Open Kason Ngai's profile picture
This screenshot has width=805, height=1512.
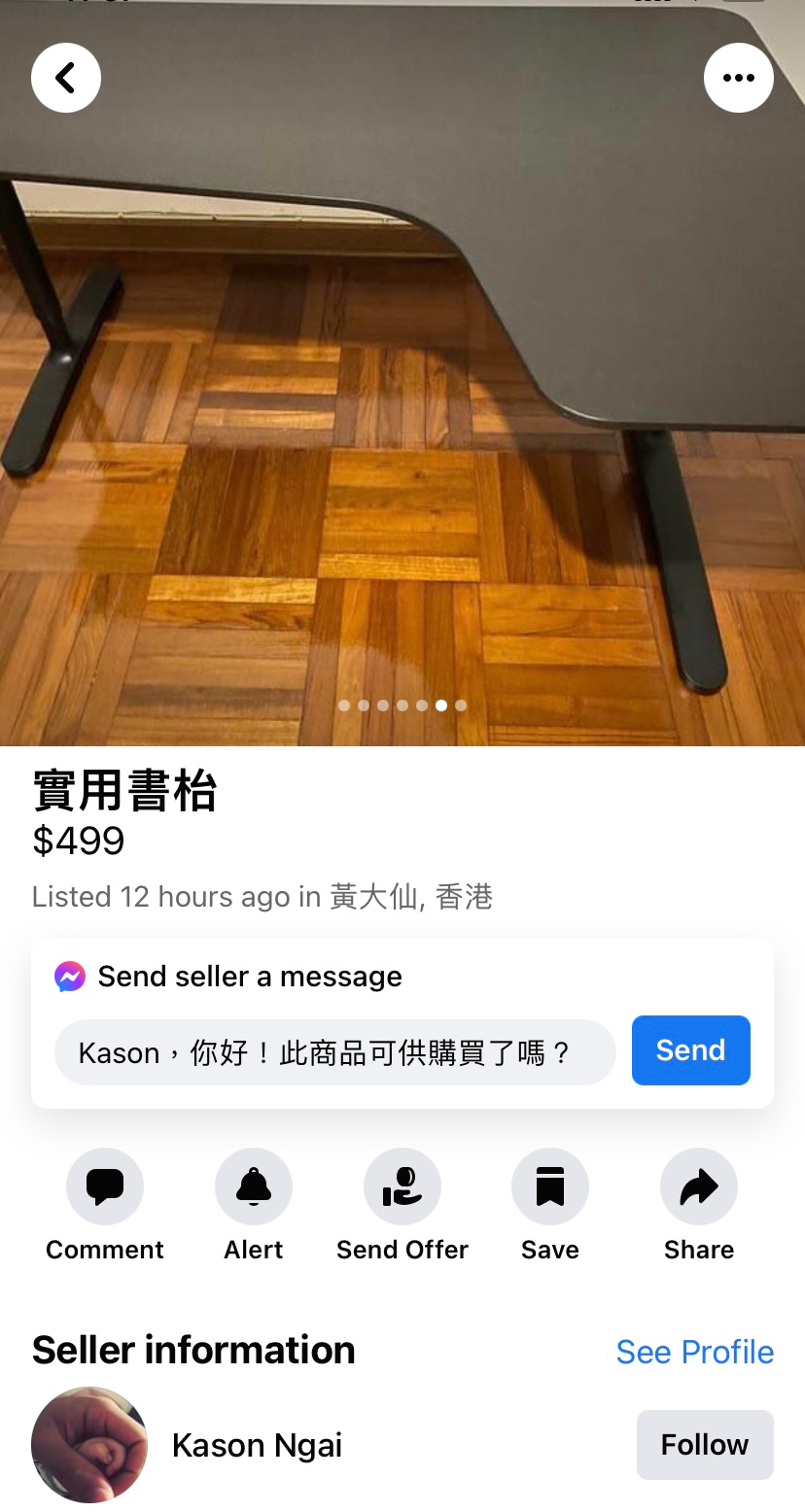[x=89, y=1445]
